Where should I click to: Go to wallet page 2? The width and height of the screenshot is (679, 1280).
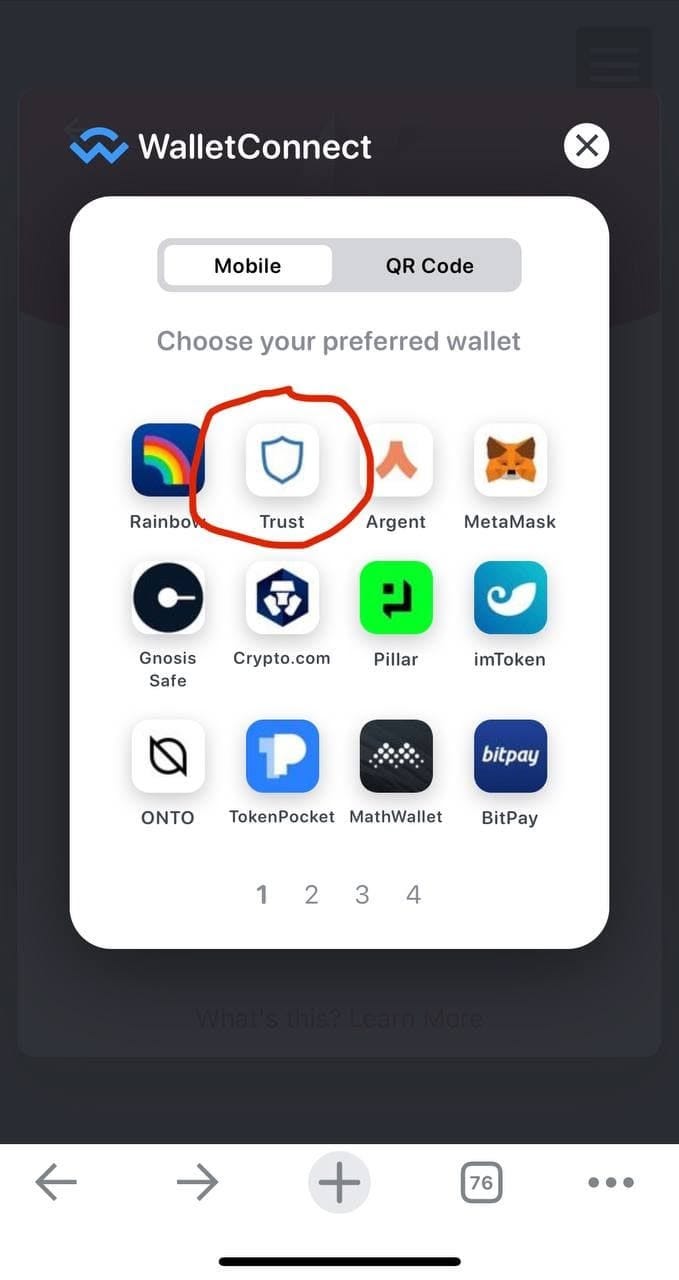tap(311, 895)
